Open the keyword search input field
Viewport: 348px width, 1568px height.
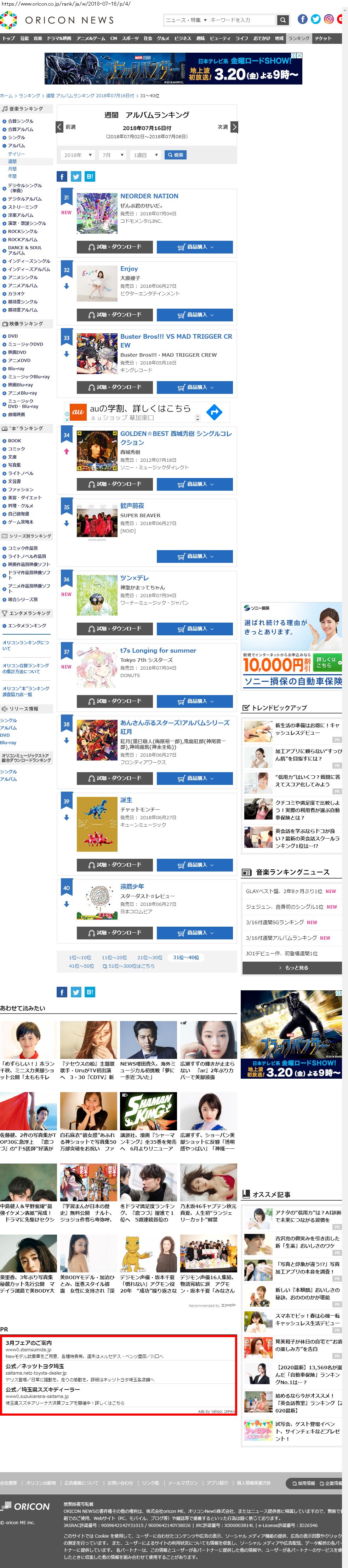241,20
